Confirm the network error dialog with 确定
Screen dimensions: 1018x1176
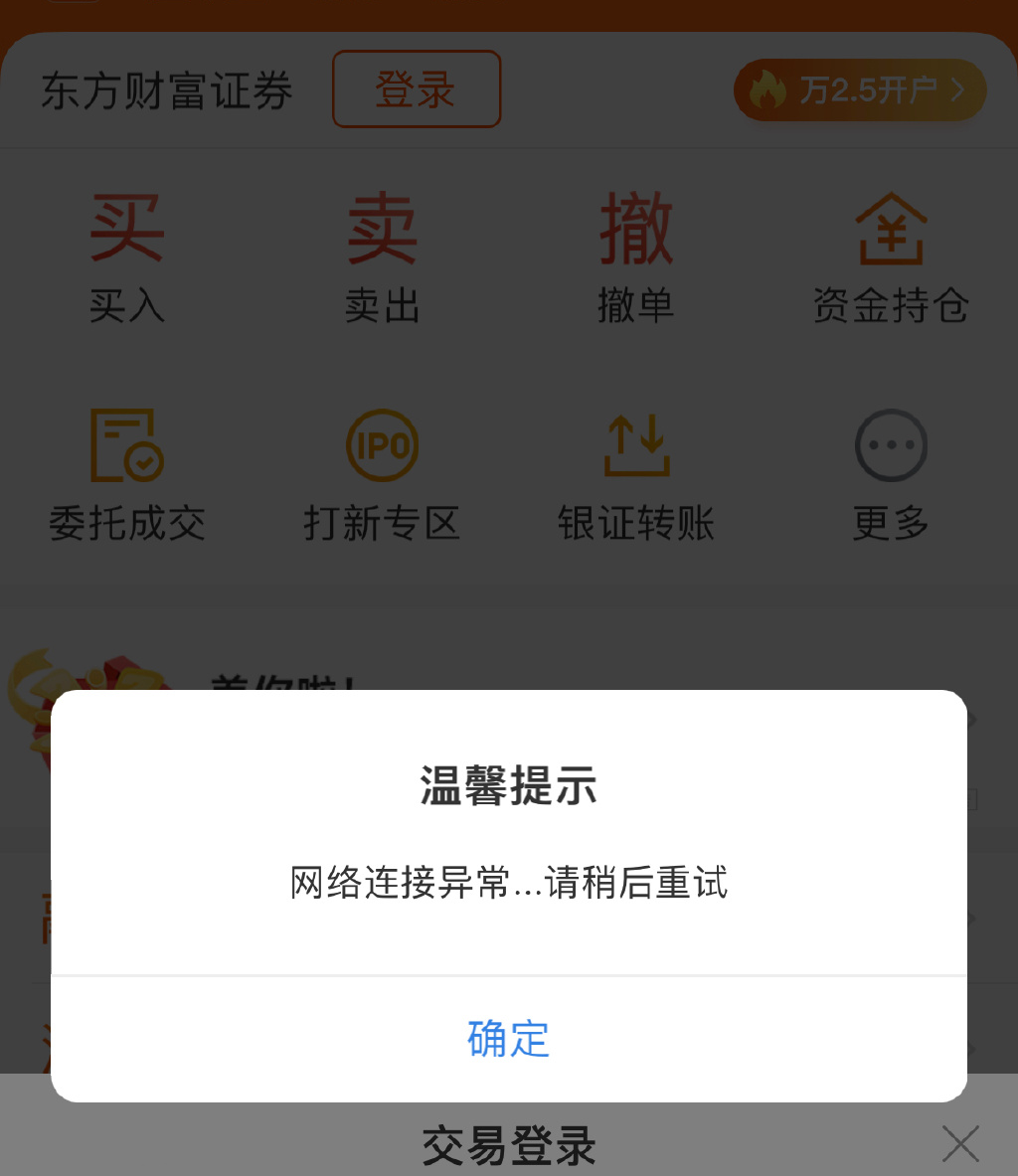coord(508,1039)
